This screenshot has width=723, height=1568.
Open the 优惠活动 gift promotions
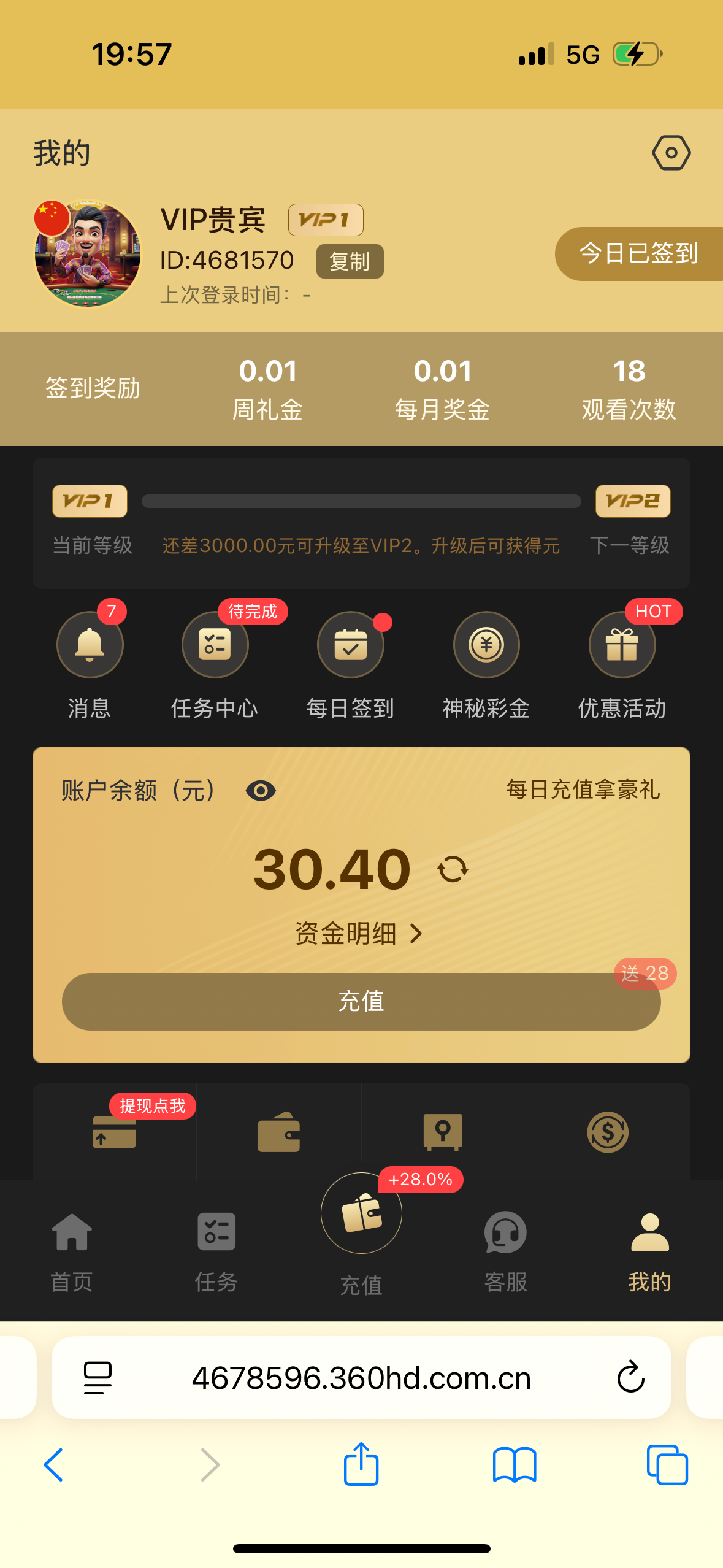(621, 645)
